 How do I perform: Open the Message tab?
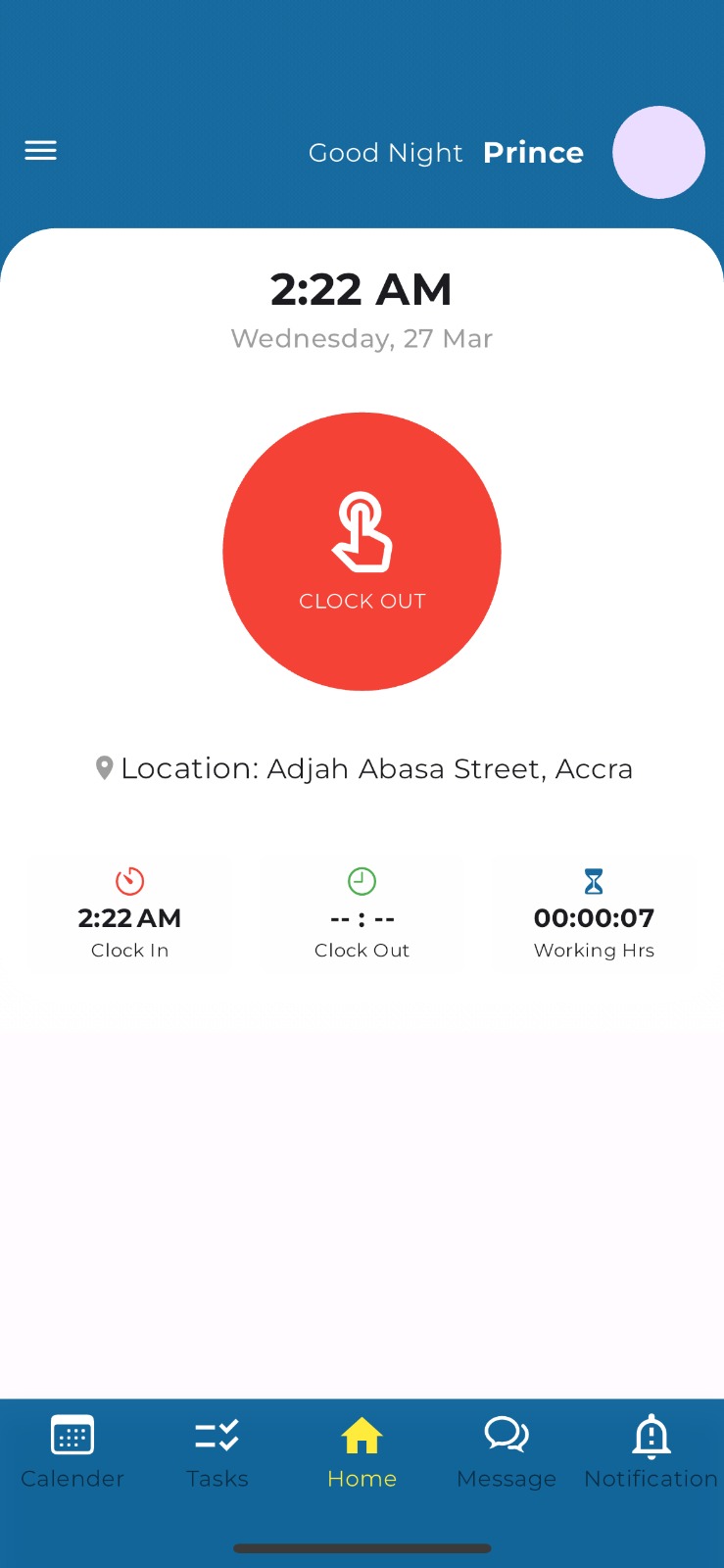coord(507,1452)
